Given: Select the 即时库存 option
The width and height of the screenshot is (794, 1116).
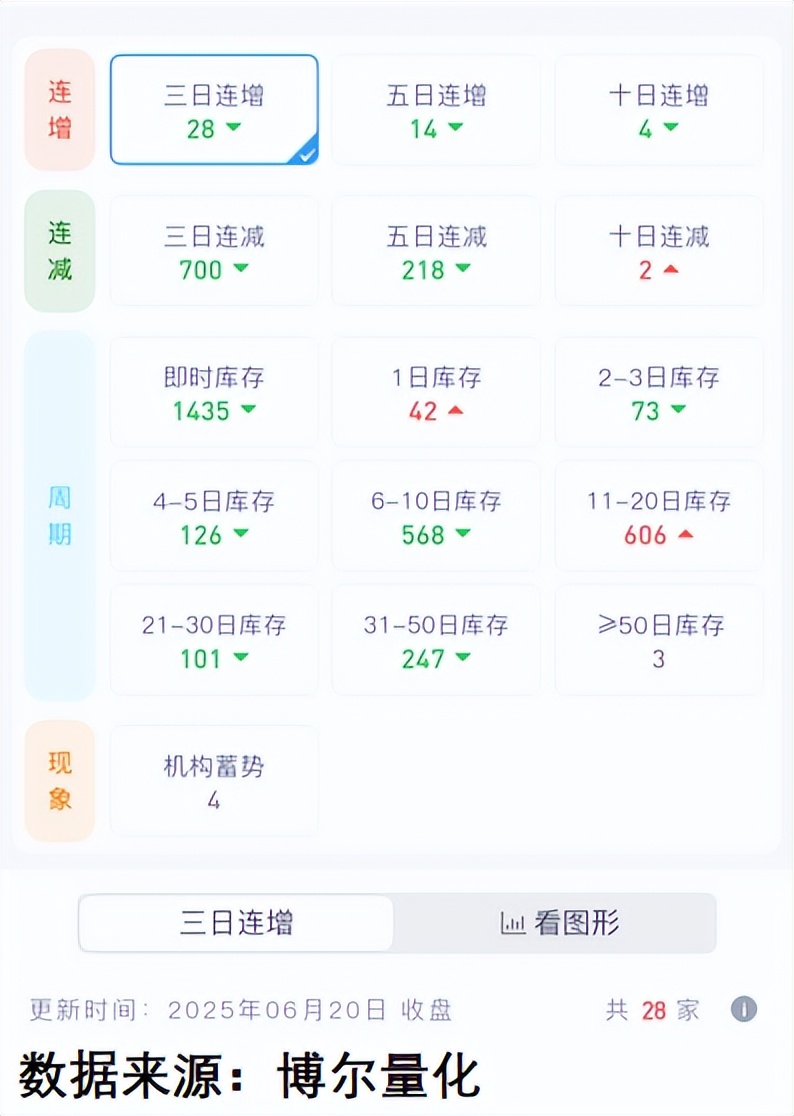Looking at the screenshot, I should click(214, 392).
